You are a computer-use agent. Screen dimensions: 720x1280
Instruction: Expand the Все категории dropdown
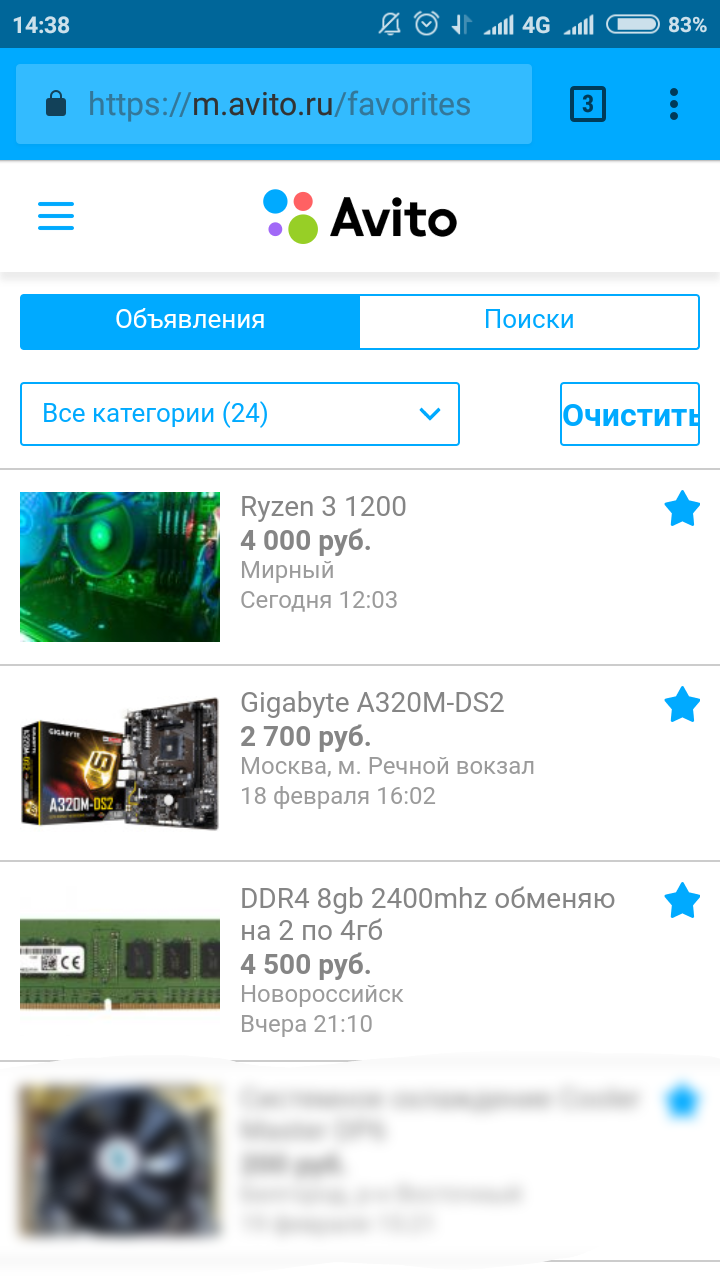pyautogui.click(x=240, y=413)
